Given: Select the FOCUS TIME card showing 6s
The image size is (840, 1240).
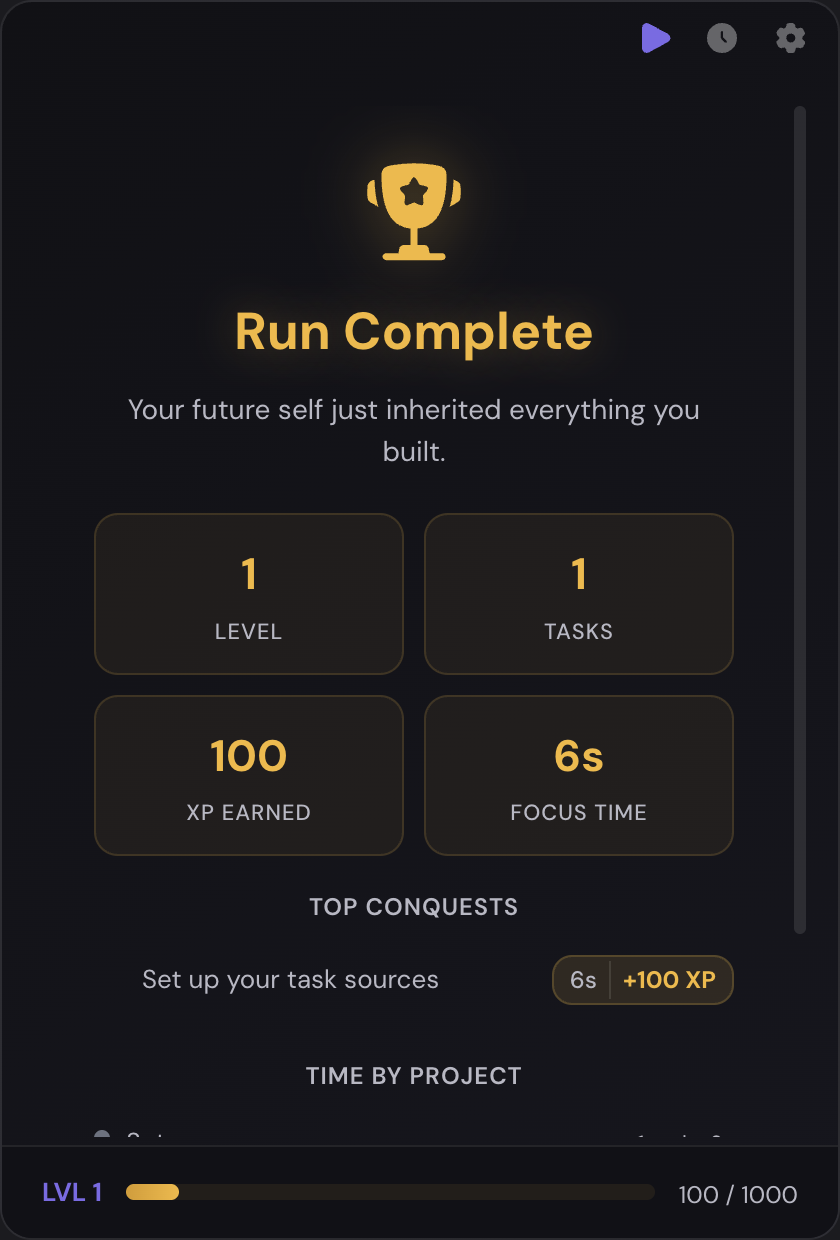Looking at the screenshot, I should [x=578, y=775].
